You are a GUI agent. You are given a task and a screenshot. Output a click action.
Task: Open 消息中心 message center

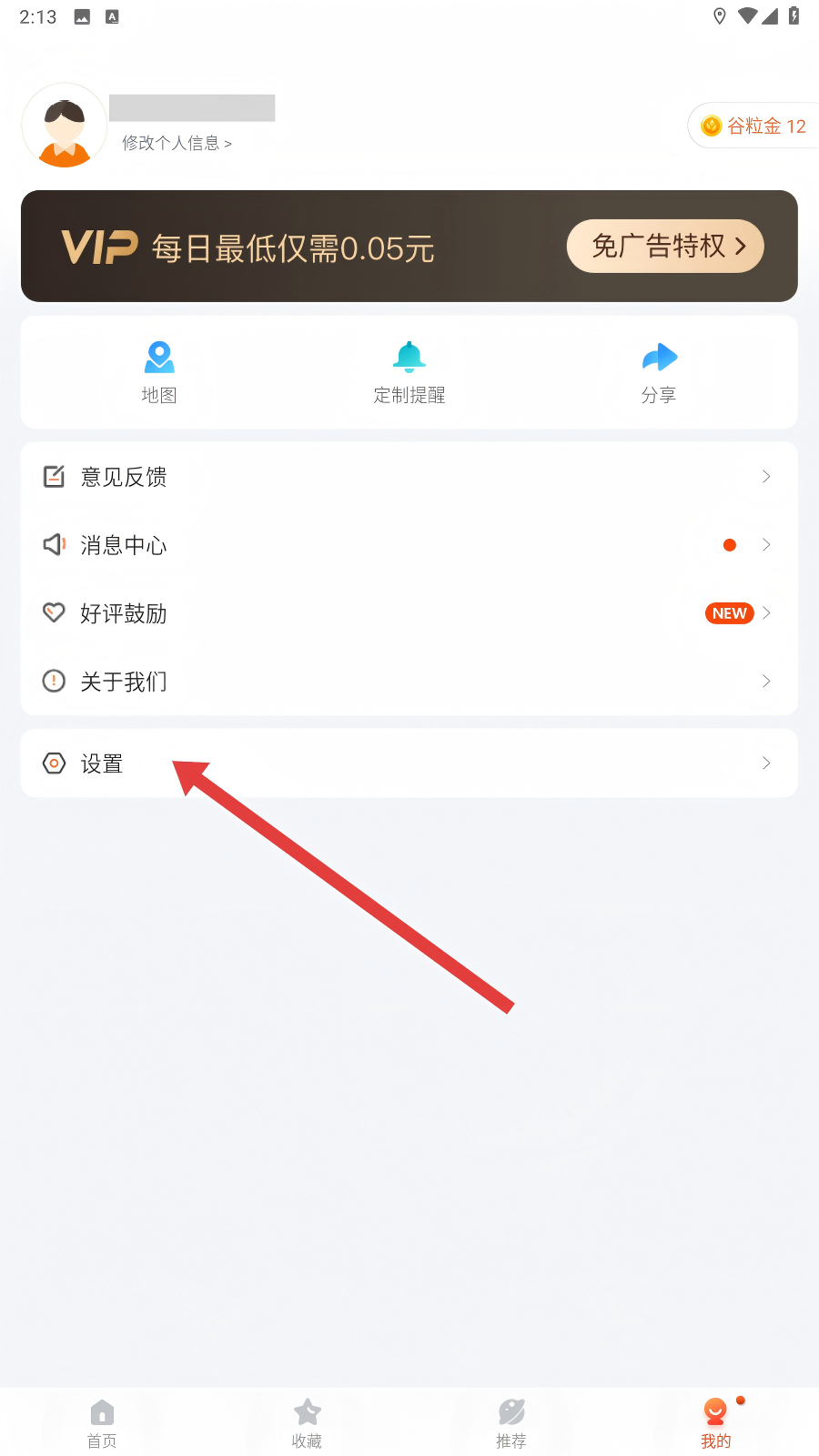tap(409, 545)
